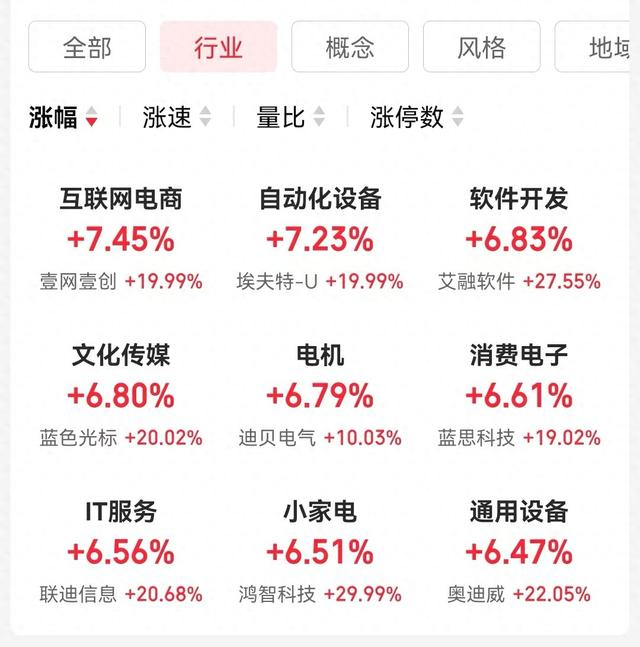Open the 文化传媒 sector card
The width and height of the screenshot is (640, 647).
tap(121, 395)
